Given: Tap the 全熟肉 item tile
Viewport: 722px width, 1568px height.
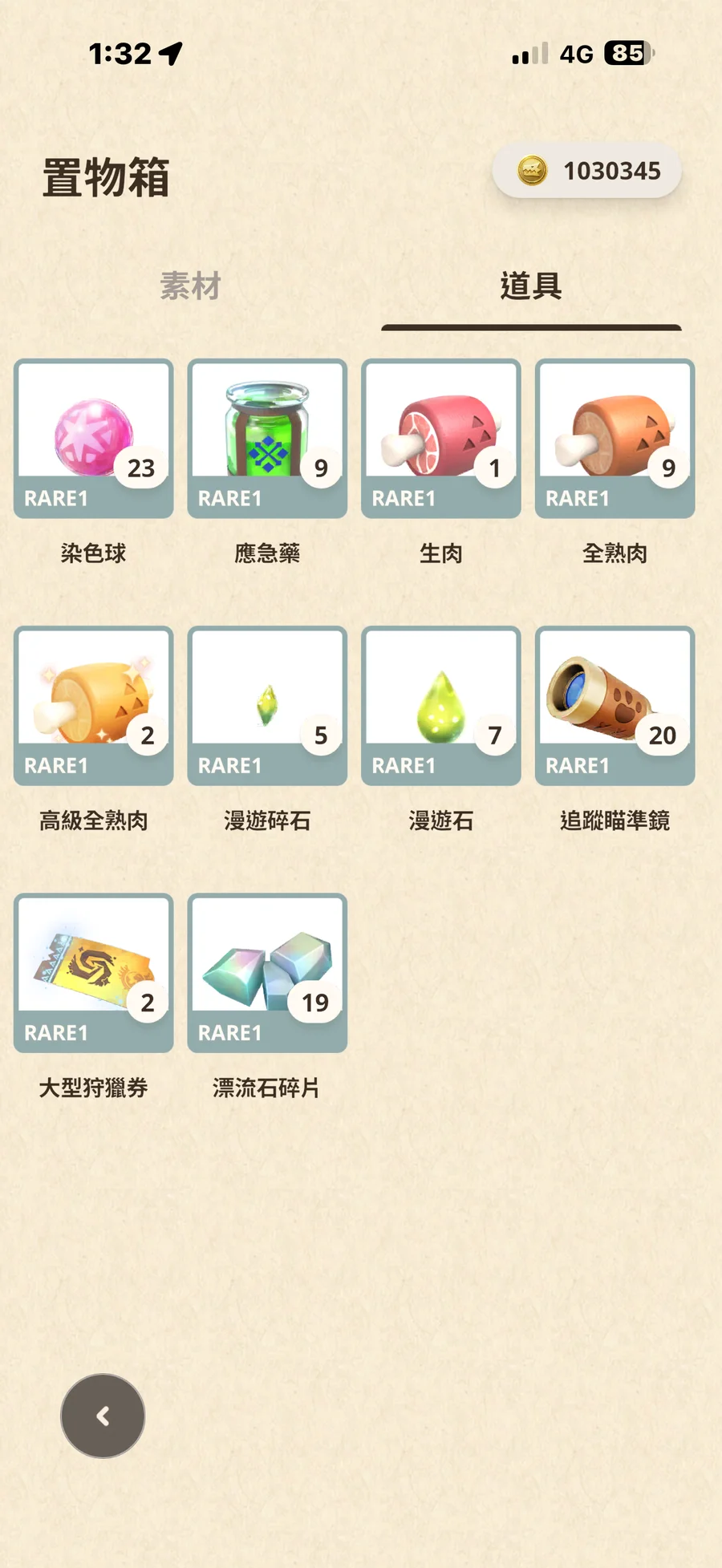Looking at the screenshot, I should 615,438.
